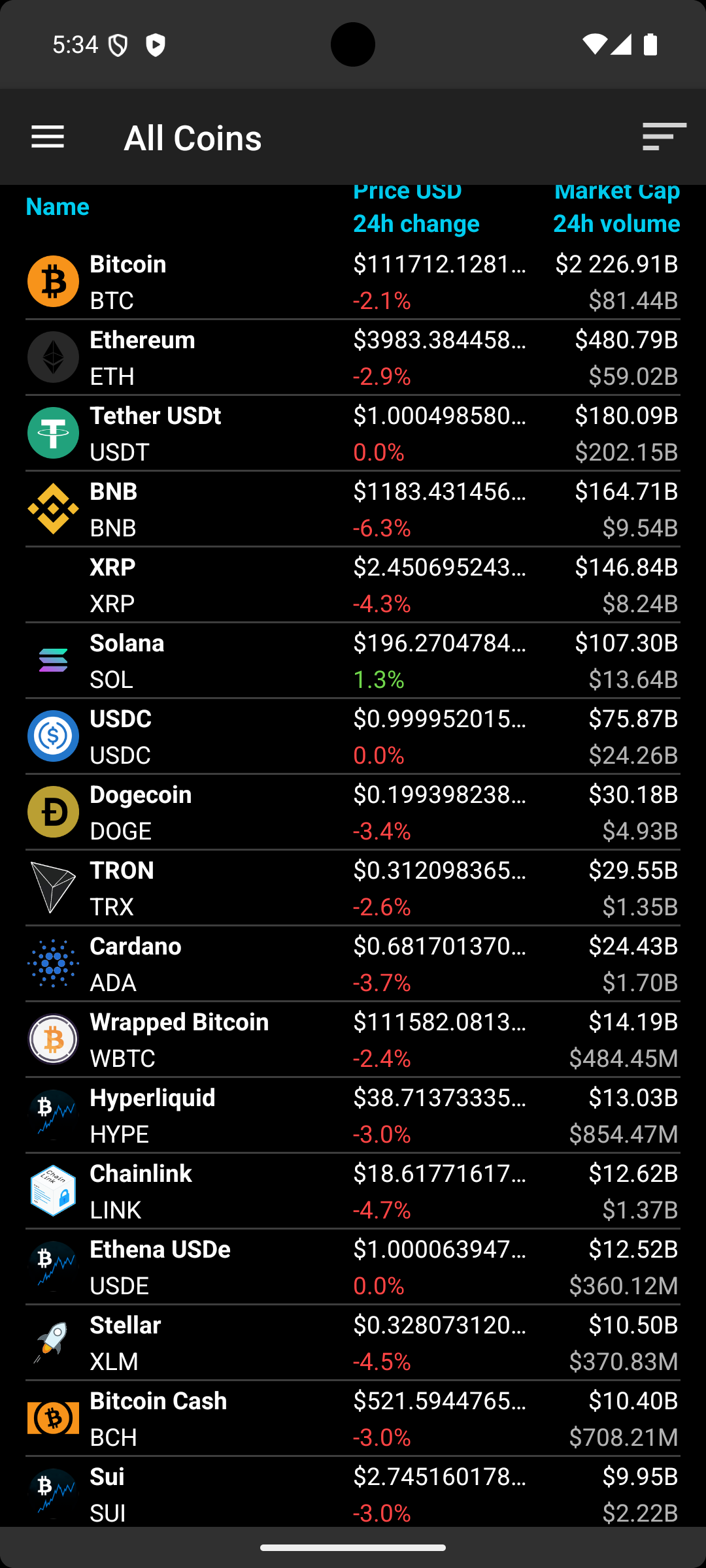
Task: Open Bitcoin Cash details
Action: click(353, 1419)
